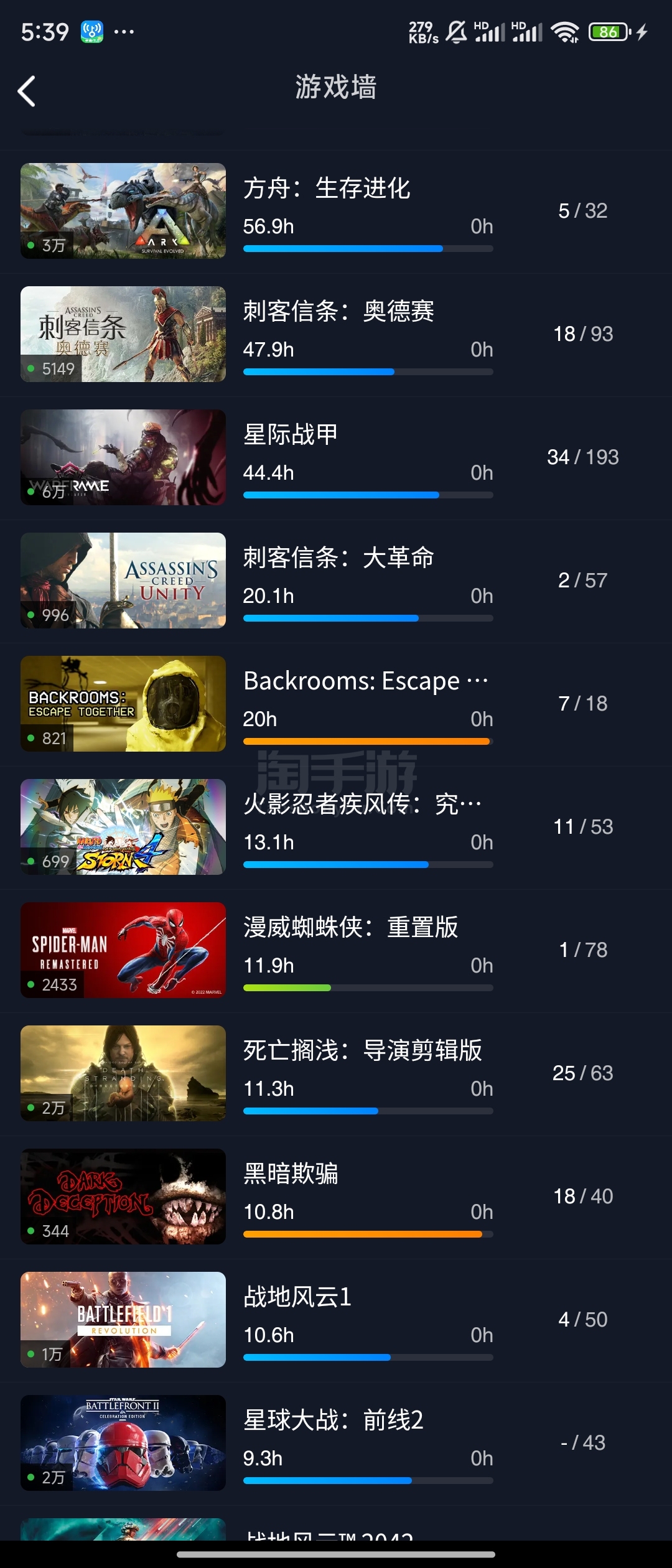Screen dimensions: 672x1568
Task: Select the 星际战甲 row
Action: coord(336,457)
